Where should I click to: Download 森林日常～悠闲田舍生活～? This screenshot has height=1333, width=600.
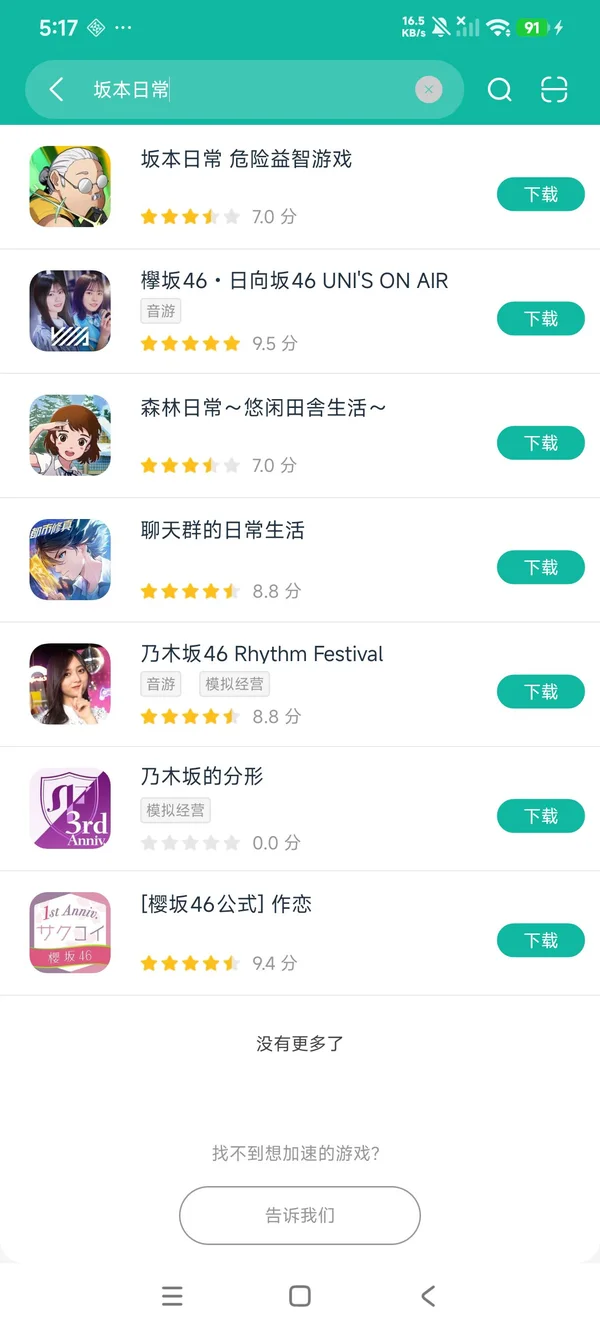click(540, 443)
